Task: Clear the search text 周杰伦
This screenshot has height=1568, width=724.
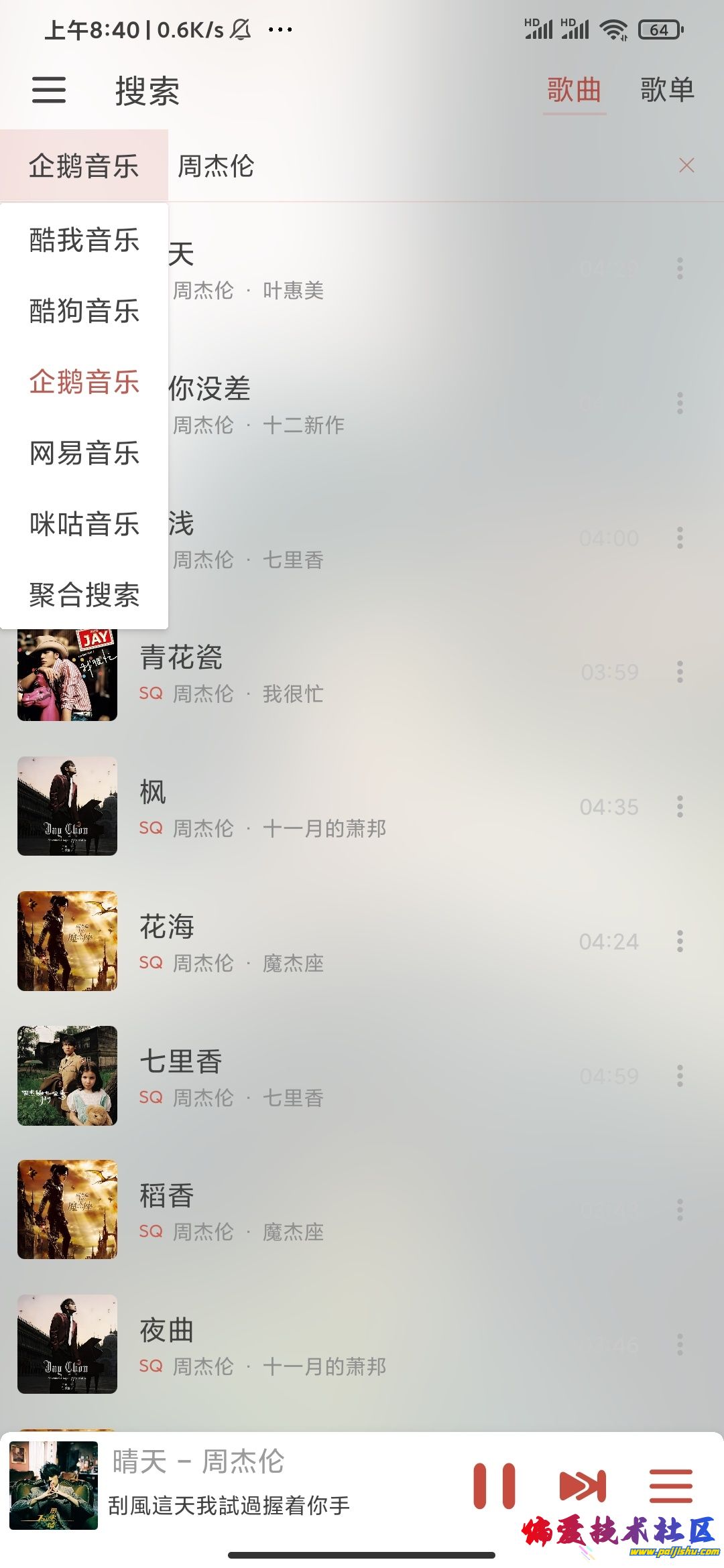Action: (x=686, y=166)
